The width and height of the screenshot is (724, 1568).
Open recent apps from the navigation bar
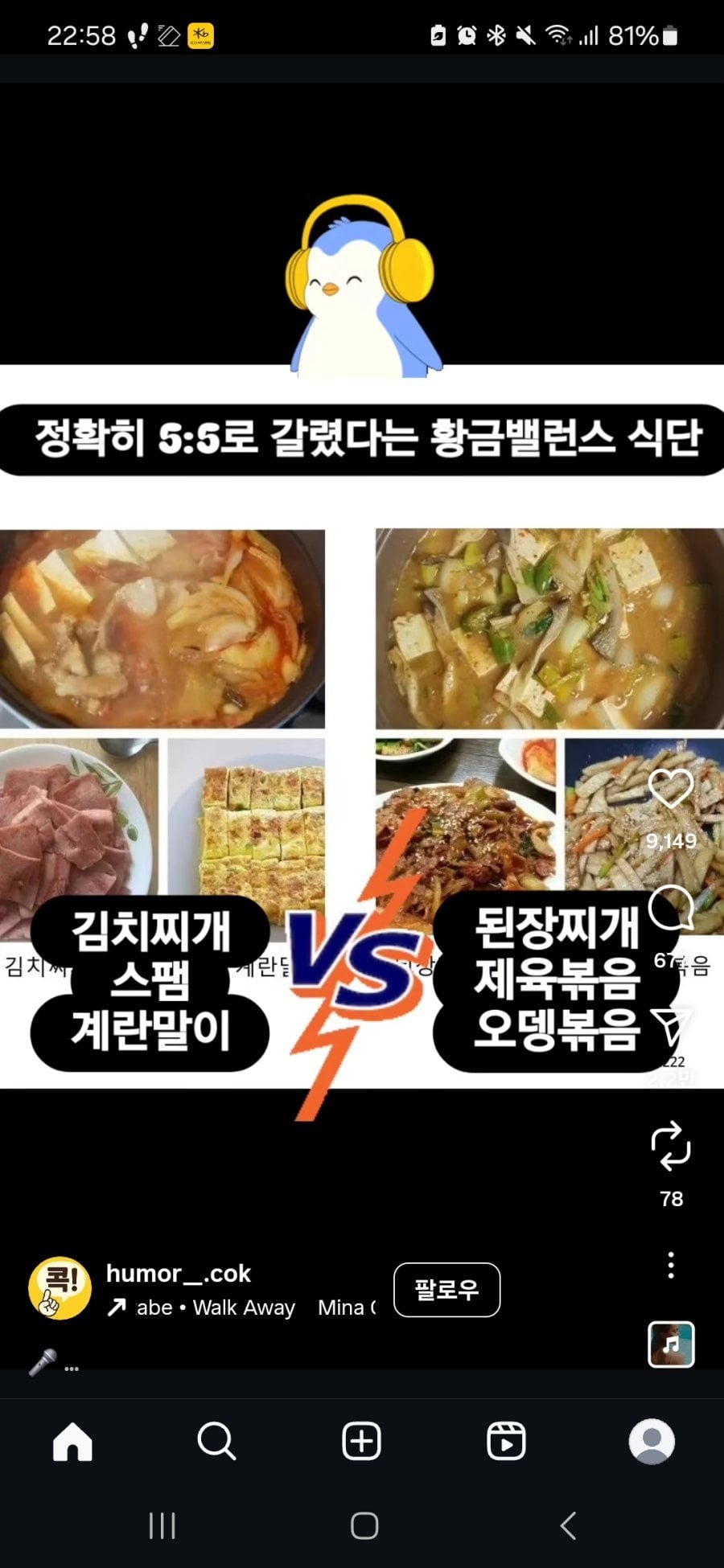pyautogui.click(x=162, y=1525)
